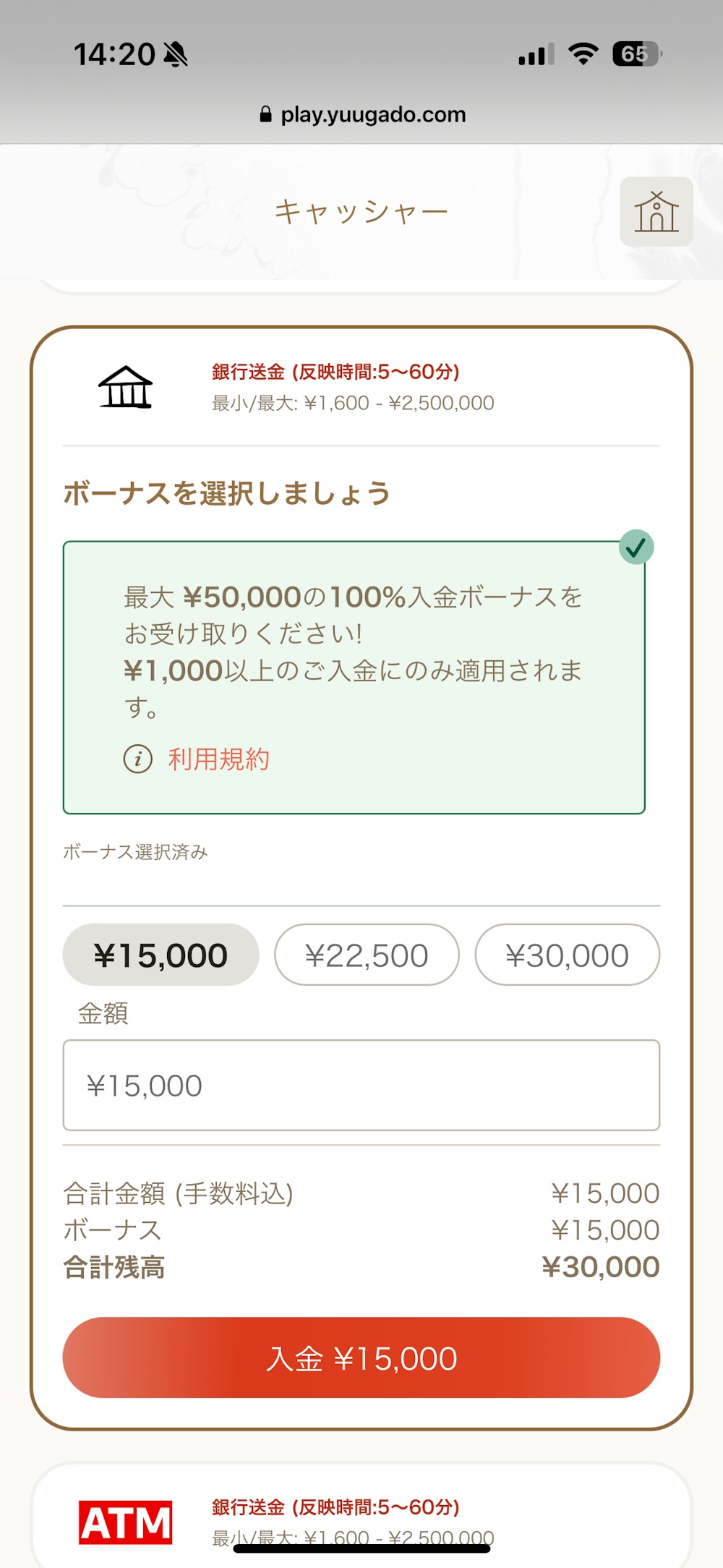Deselect the green bonus checkmark
The image size is (723, 1568).
coord(636,547)
